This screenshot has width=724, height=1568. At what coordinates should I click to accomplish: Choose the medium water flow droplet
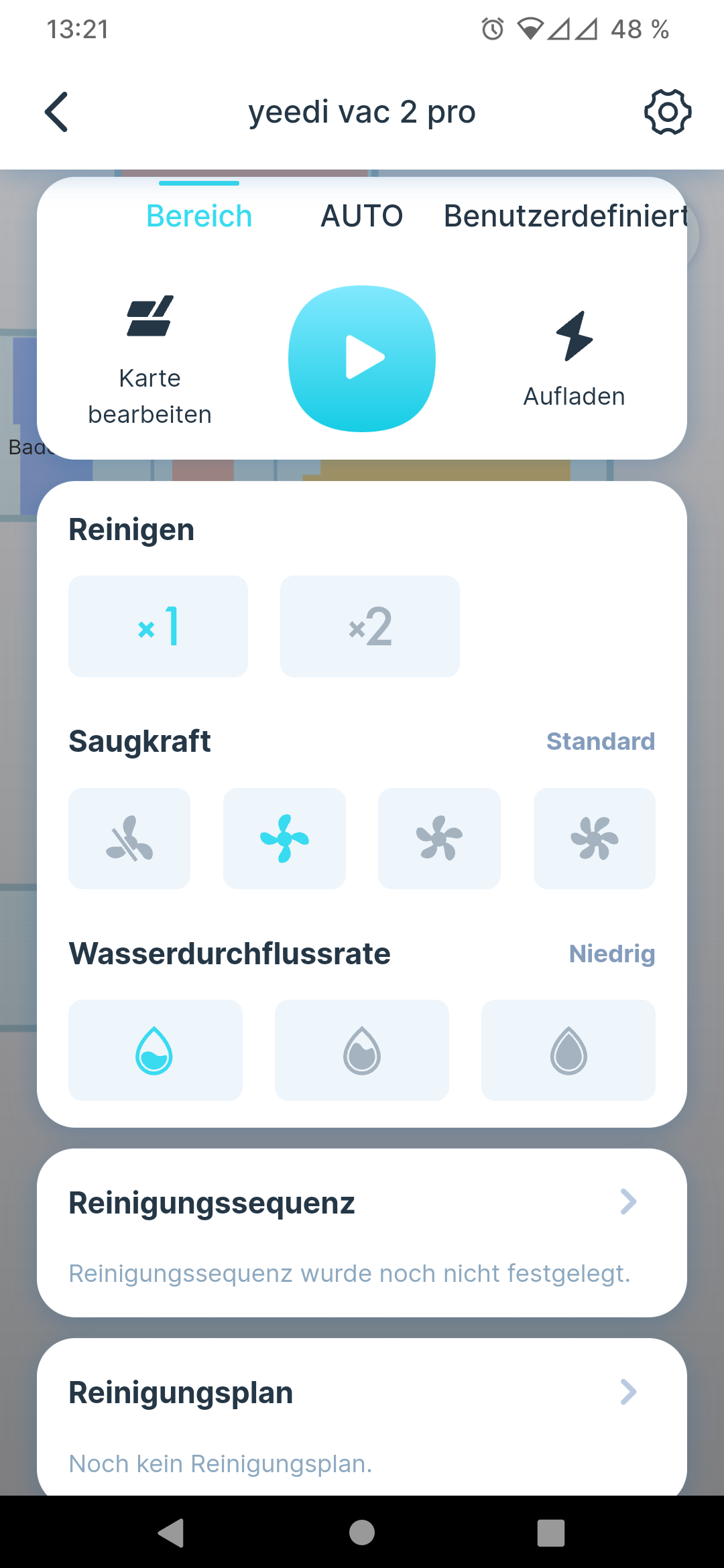[x=362, y=1050]
